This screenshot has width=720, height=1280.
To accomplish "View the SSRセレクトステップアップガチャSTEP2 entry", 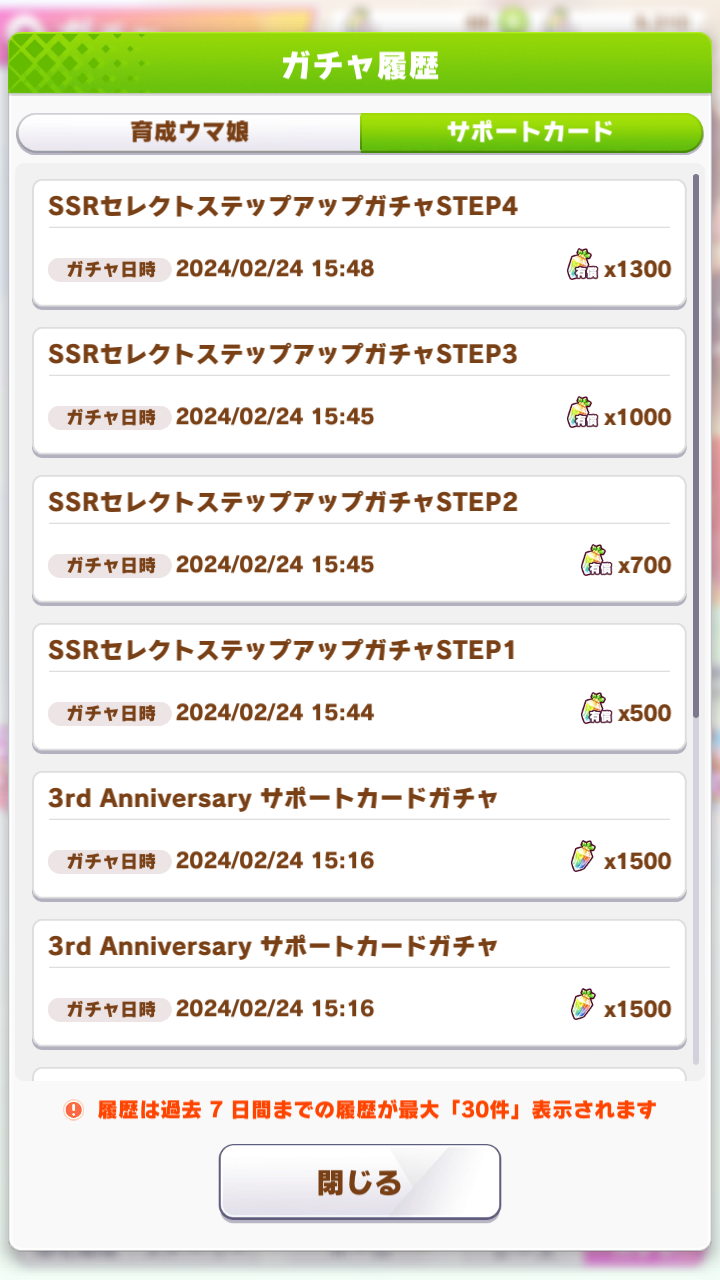I will [359, 539].
